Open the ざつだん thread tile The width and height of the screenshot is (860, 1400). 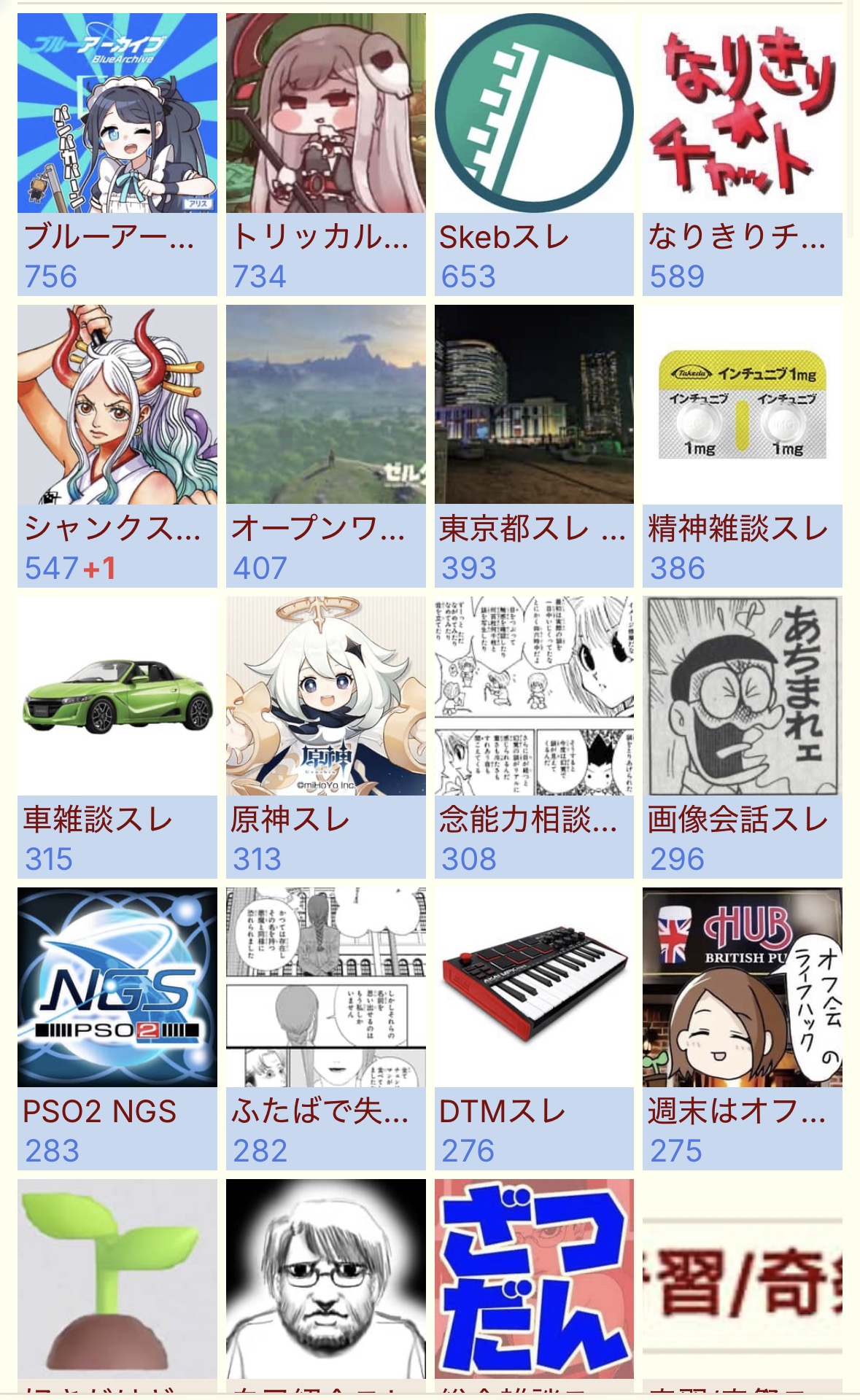[x=534, y=1283]
